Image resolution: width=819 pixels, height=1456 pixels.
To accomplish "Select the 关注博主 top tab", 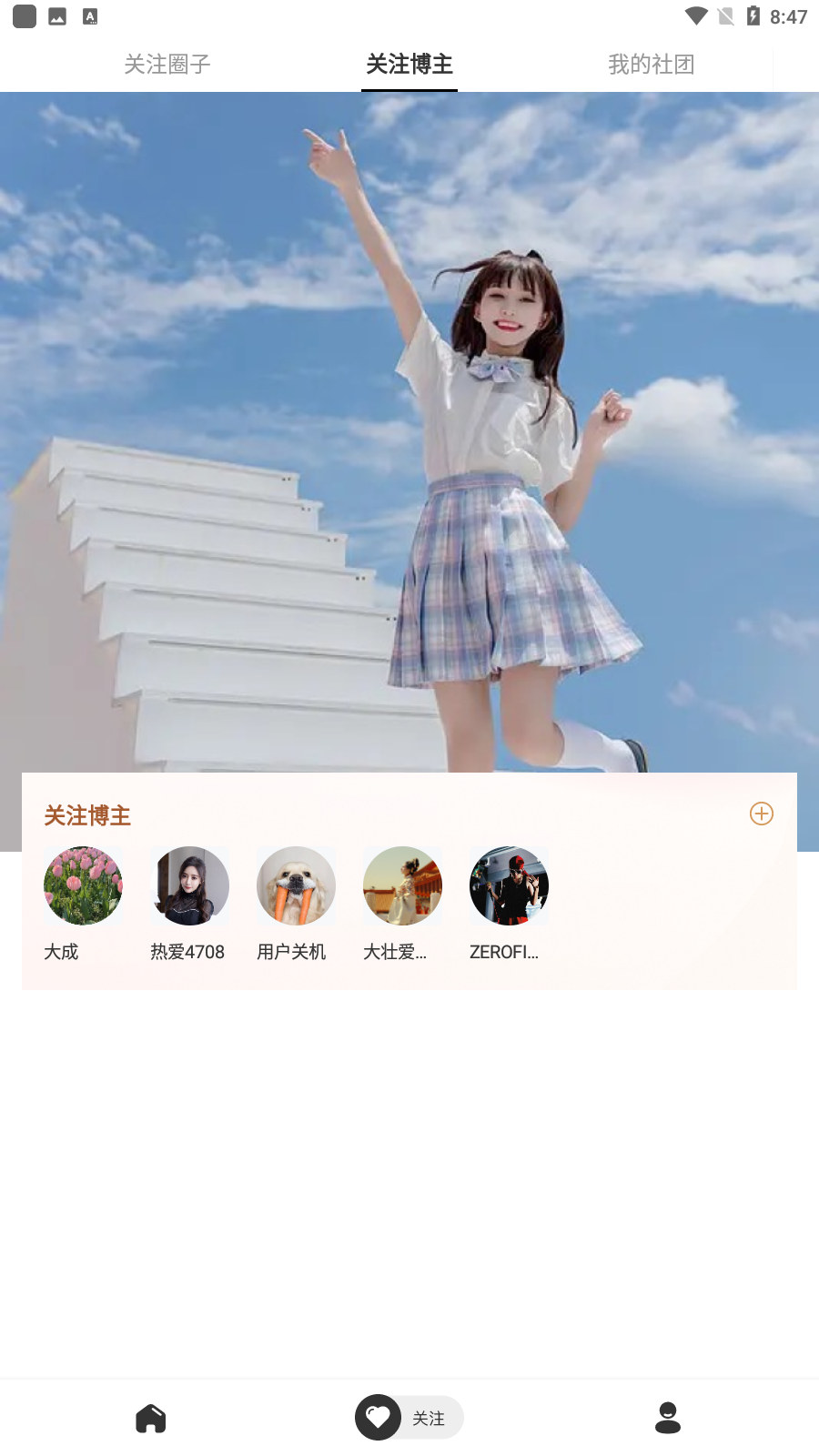I will (409, 65).
